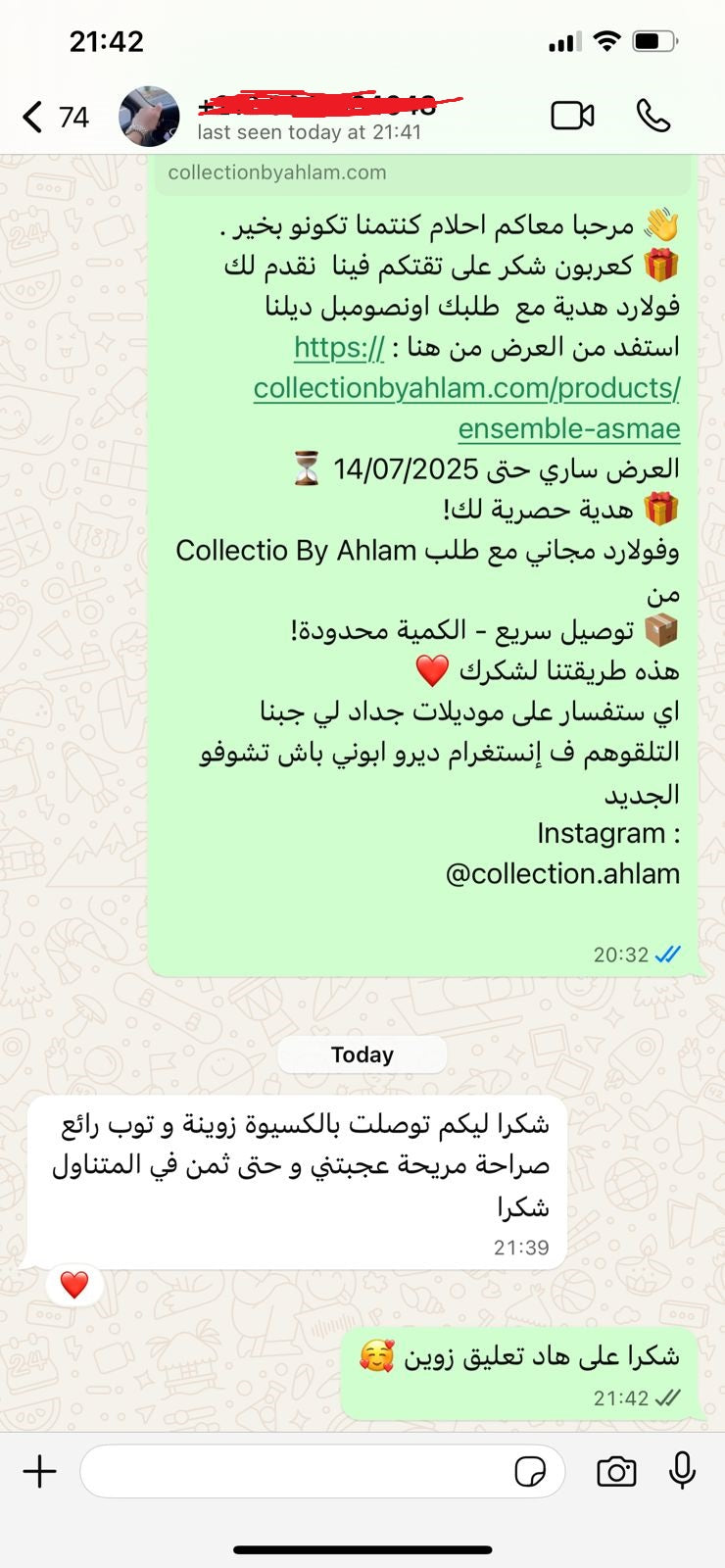Image resolution: width=725 pixels, height=1568 pixels.
Task: Go back to the chats list
Action: (x=34, y=117)
